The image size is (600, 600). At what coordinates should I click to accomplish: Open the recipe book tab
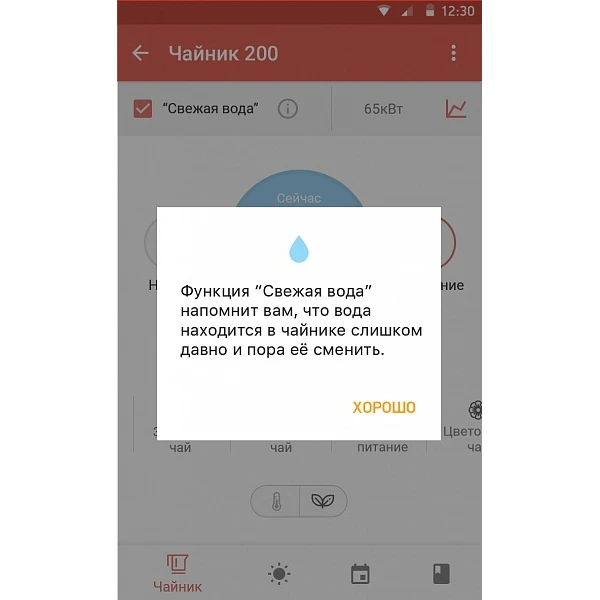tap(441, 574)
